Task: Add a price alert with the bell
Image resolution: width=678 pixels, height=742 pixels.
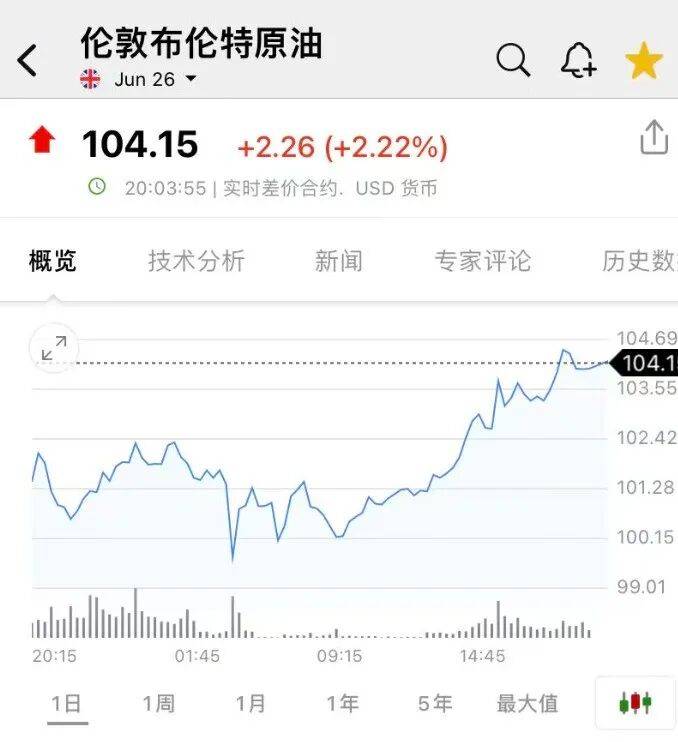Action: 578,61
